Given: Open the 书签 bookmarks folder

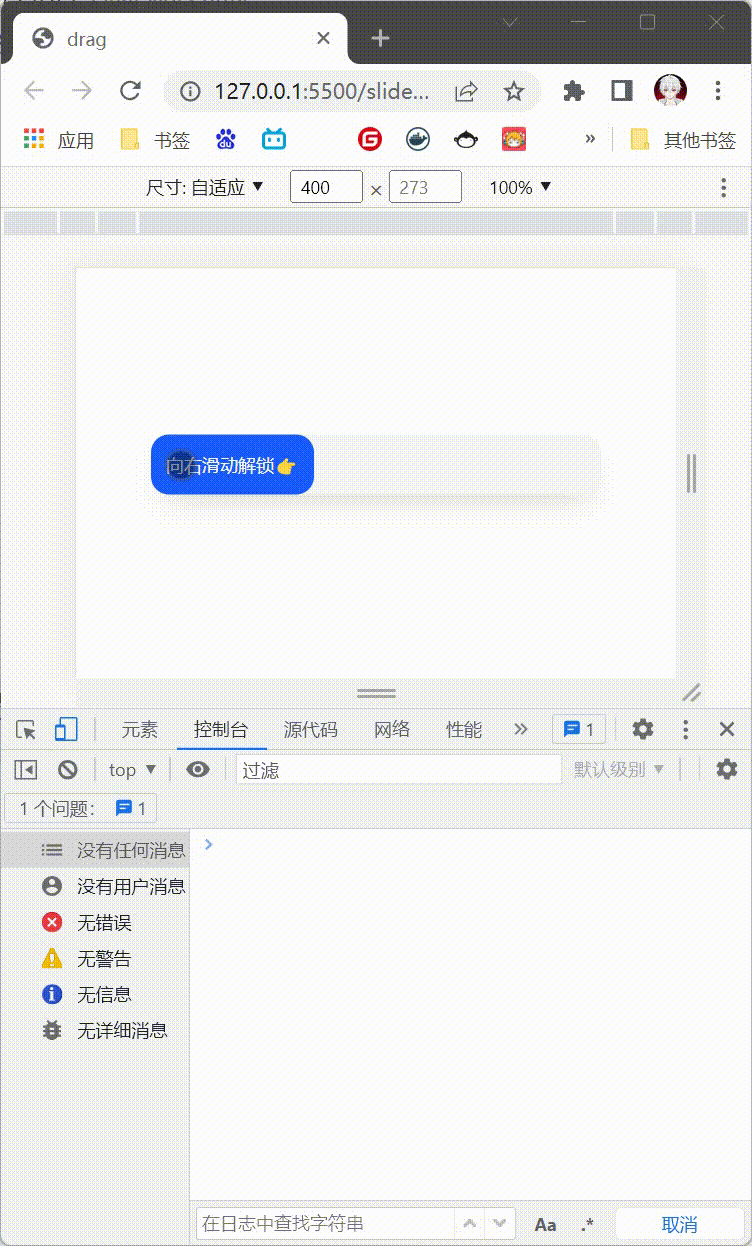Looking at the screenshot, I should tap(155, 140).
